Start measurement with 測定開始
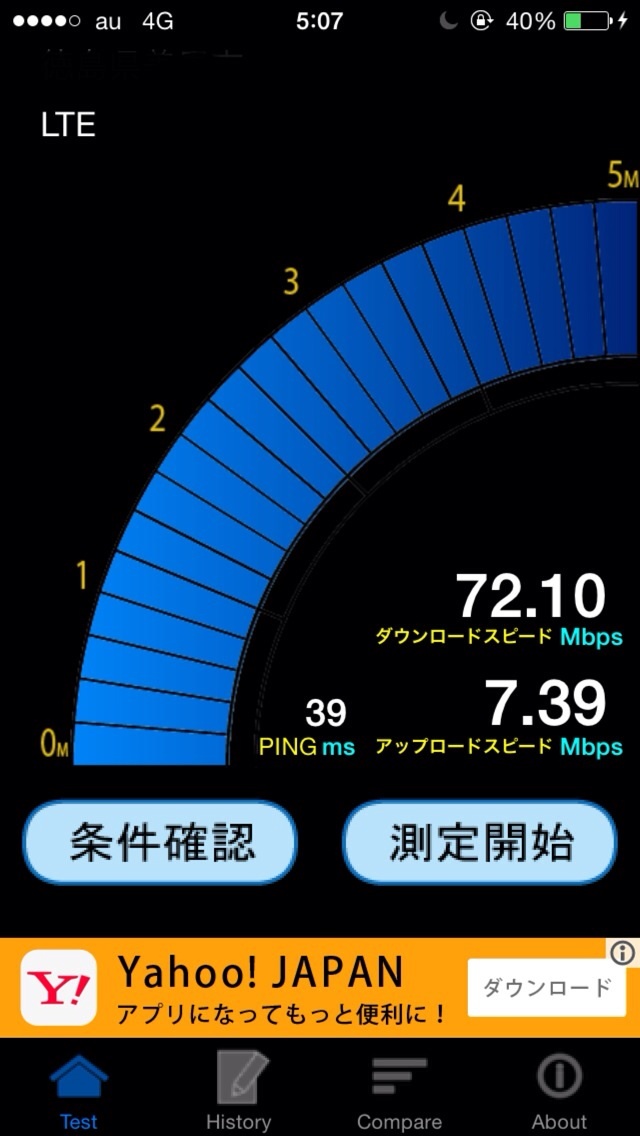The width and height of the screenshot is (640, 1136). (480, 843)
